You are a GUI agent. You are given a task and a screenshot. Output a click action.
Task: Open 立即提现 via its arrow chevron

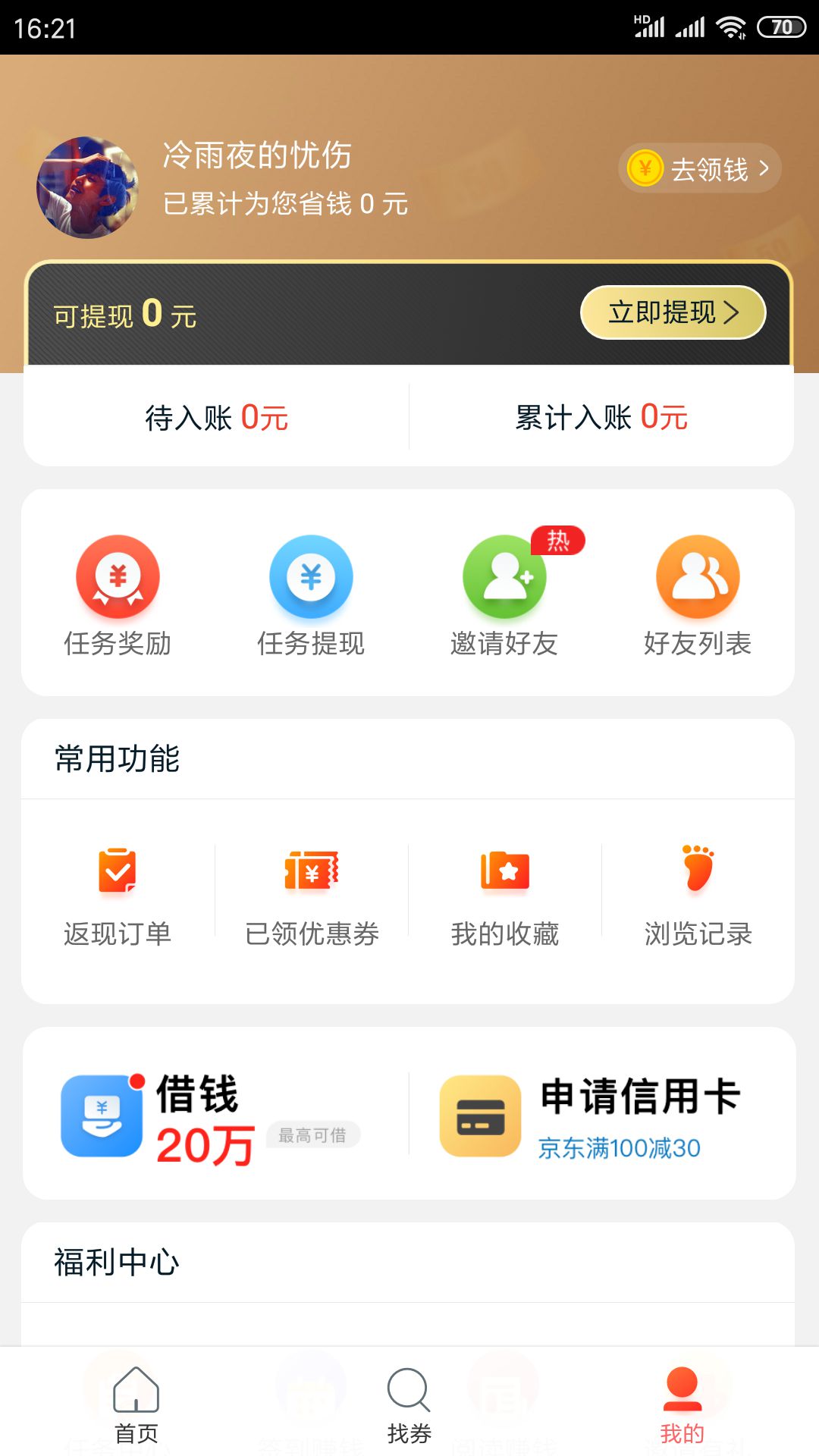(x=731, y=312)
